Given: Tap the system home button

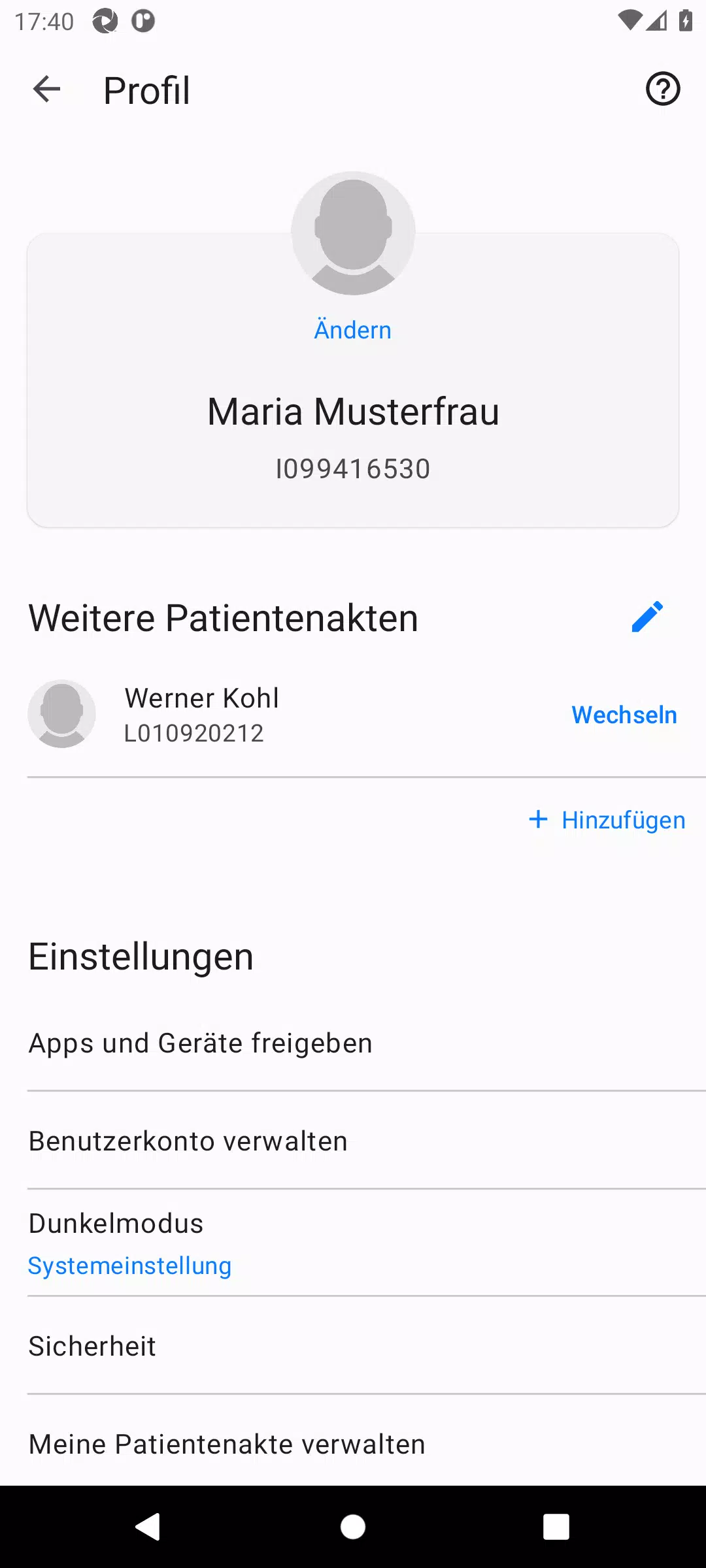Looking at the screenshot, I should pos(353,1527).
